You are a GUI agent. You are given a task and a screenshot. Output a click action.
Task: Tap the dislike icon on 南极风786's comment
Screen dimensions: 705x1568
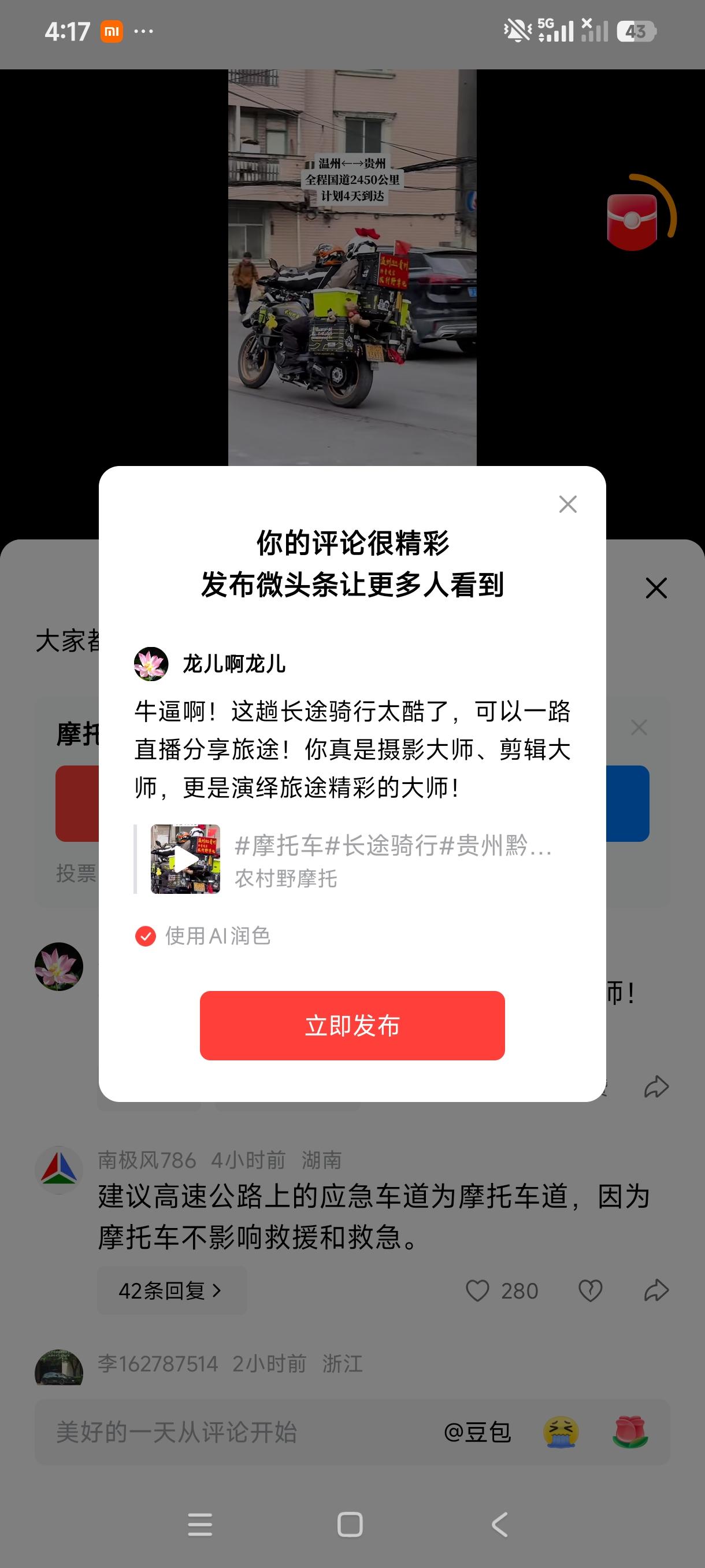click(589, 1290)
